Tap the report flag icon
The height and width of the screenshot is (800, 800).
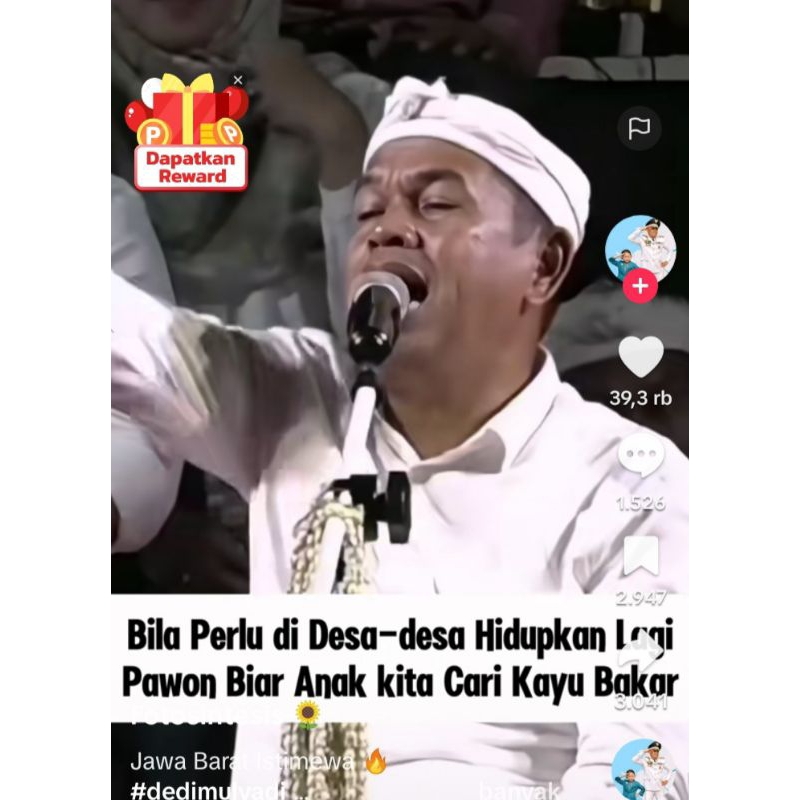(639, 128)
